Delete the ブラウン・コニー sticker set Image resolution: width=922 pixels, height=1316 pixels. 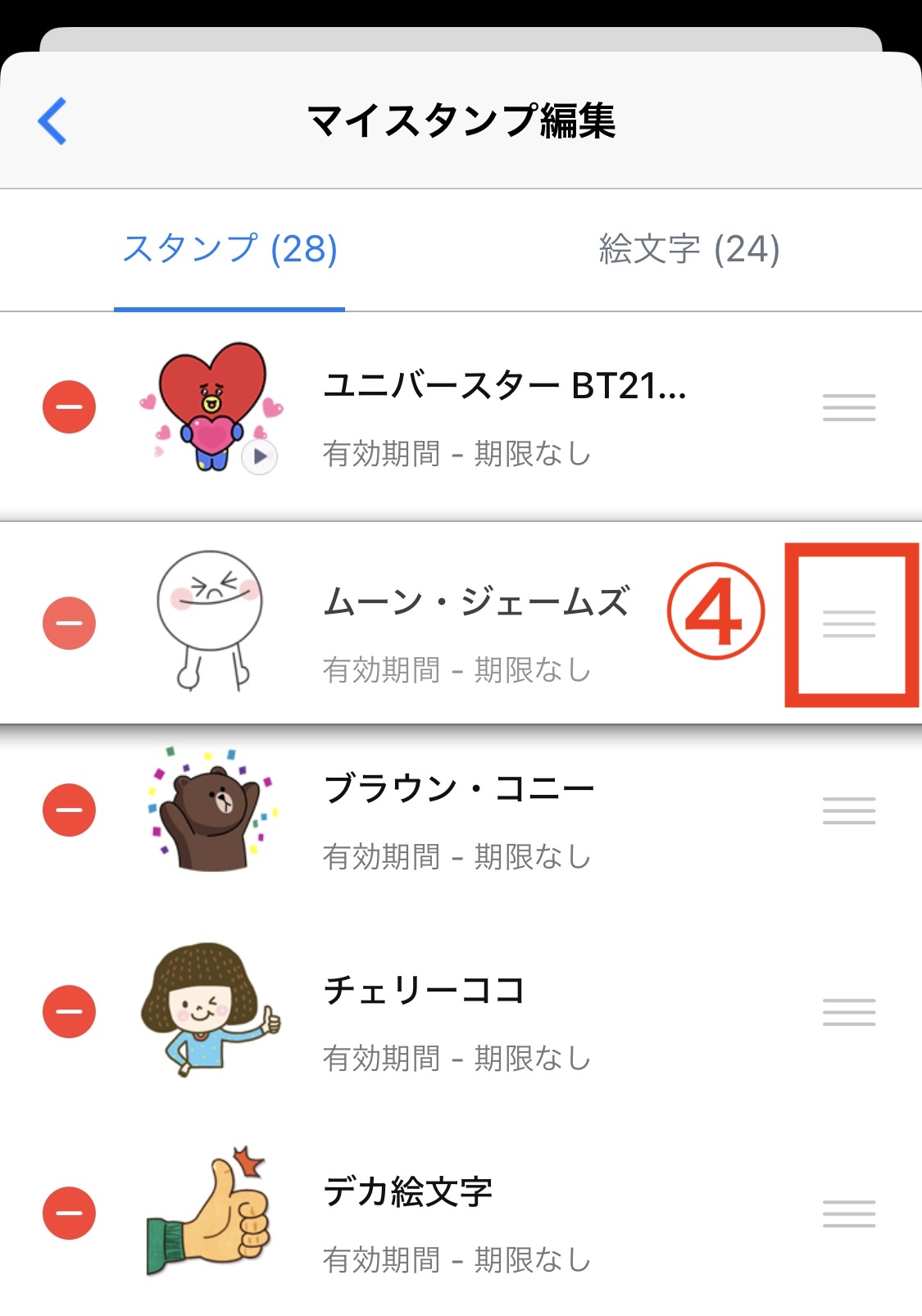pos(69,810)
